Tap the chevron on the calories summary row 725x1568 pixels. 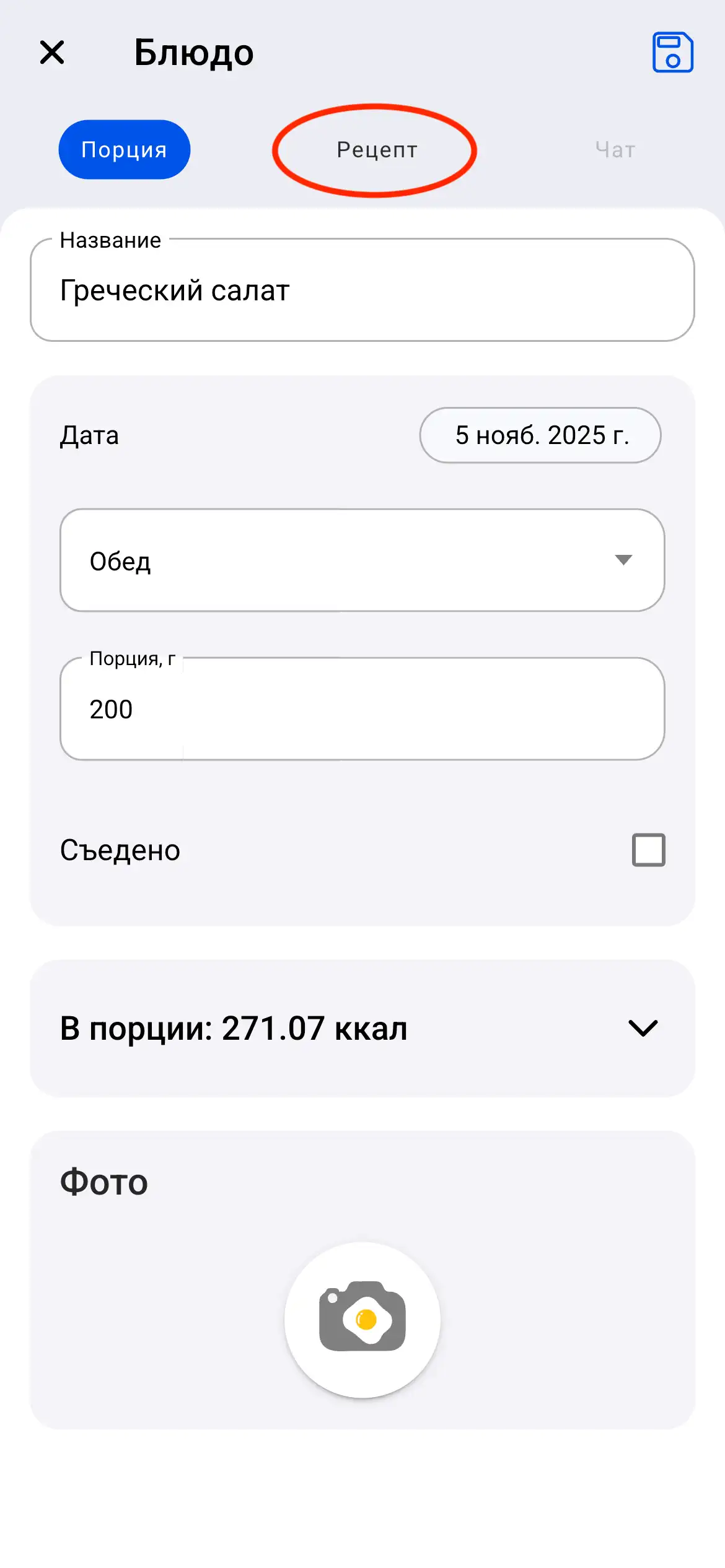coord(643,1028)
